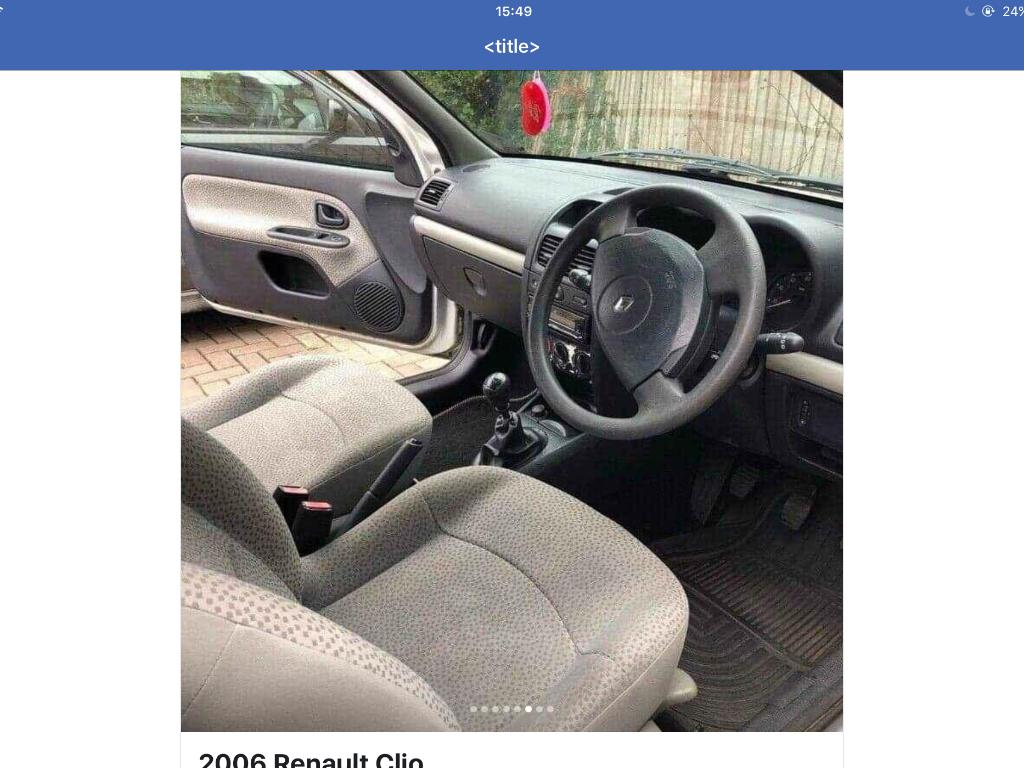Open the Renault Clio listing photo
This screenshot has width=1024, height=768.
pos(511,400)
